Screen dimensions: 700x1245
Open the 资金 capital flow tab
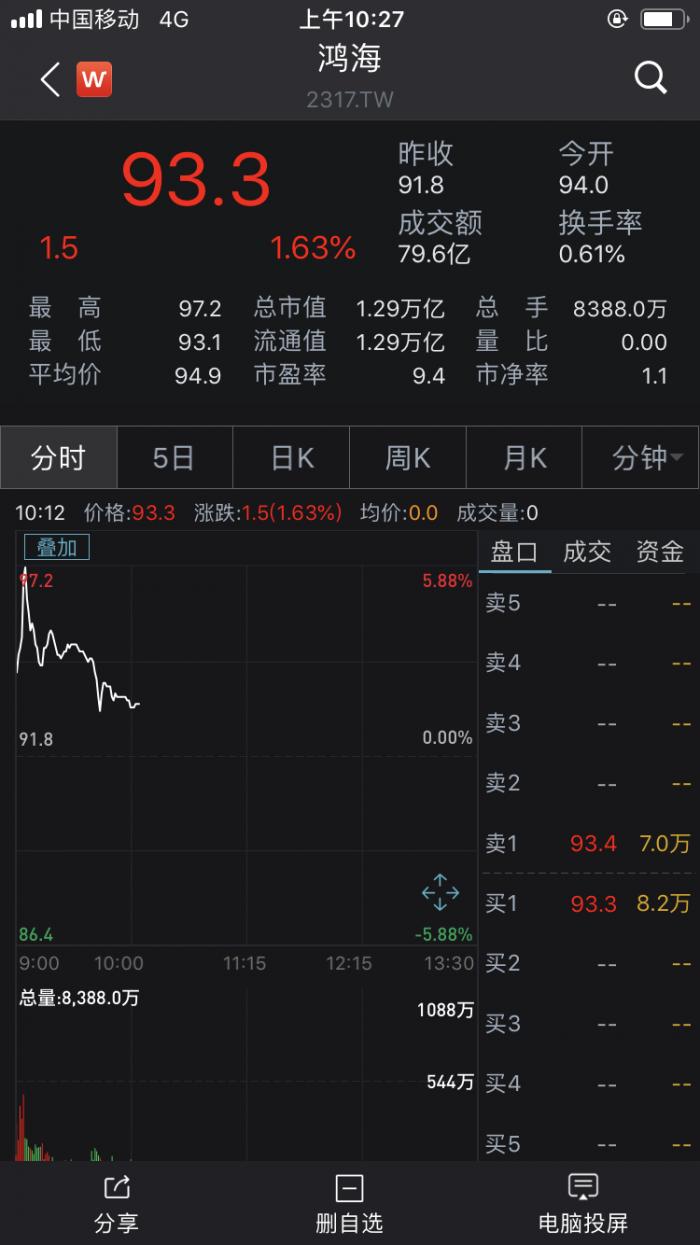click(660, 552)
